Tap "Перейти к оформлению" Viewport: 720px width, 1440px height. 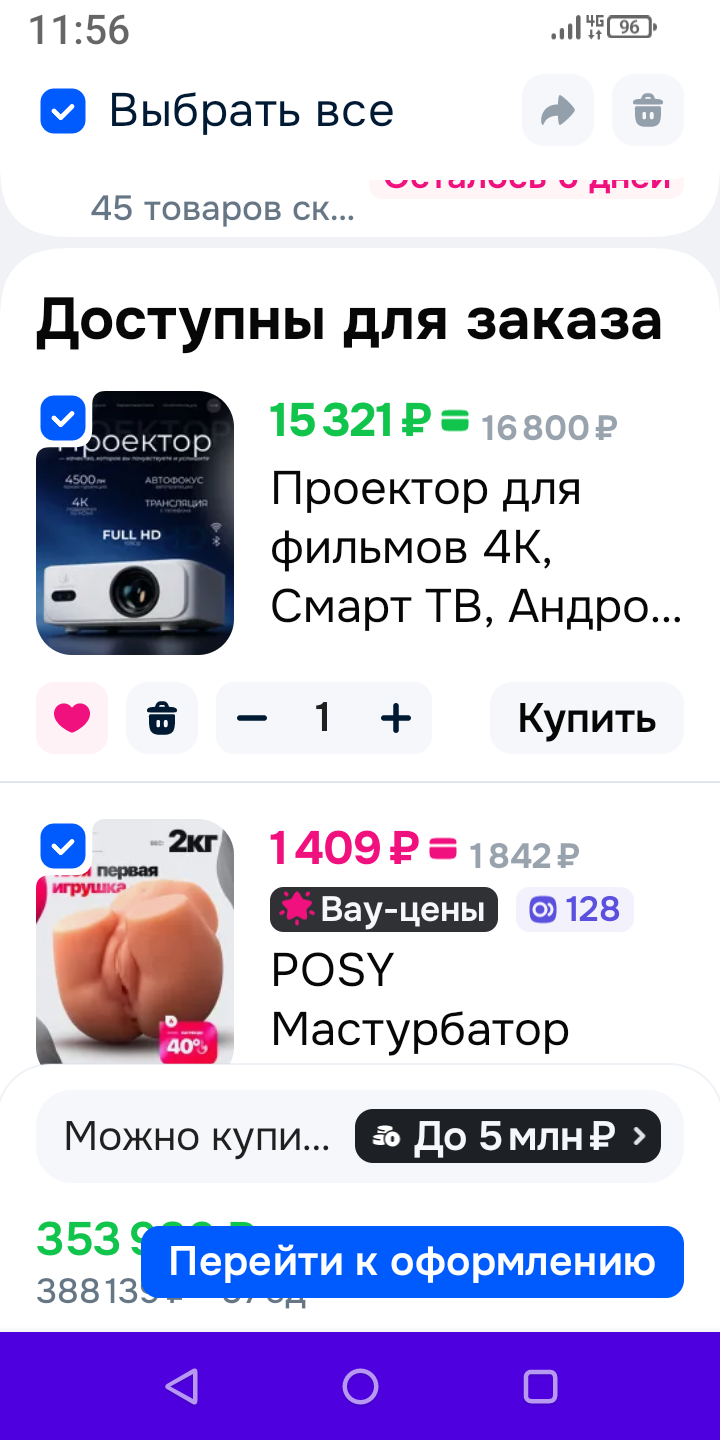point(412,1262)
